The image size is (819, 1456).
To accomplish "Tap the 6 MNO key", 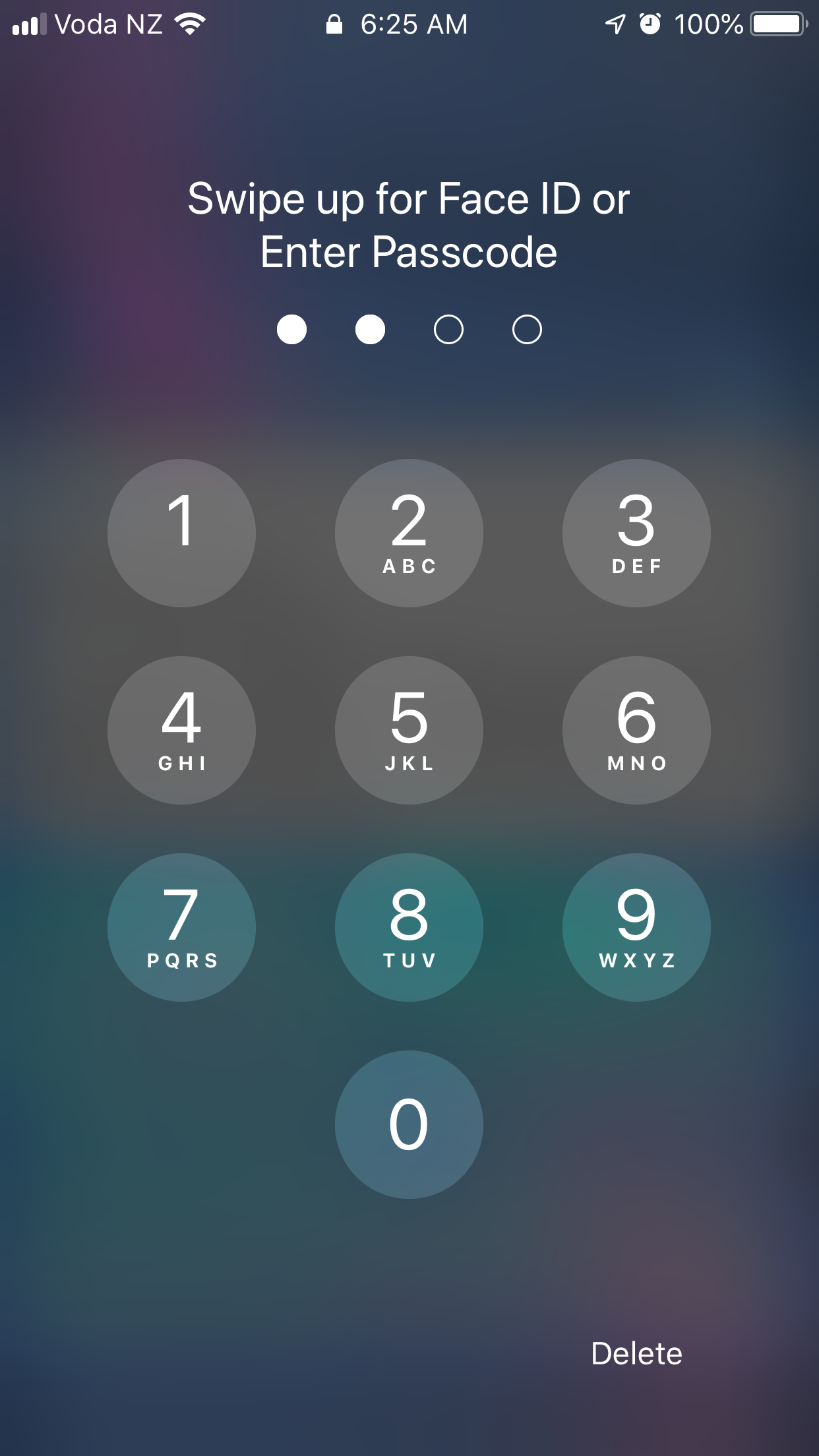I will (636, 730).
